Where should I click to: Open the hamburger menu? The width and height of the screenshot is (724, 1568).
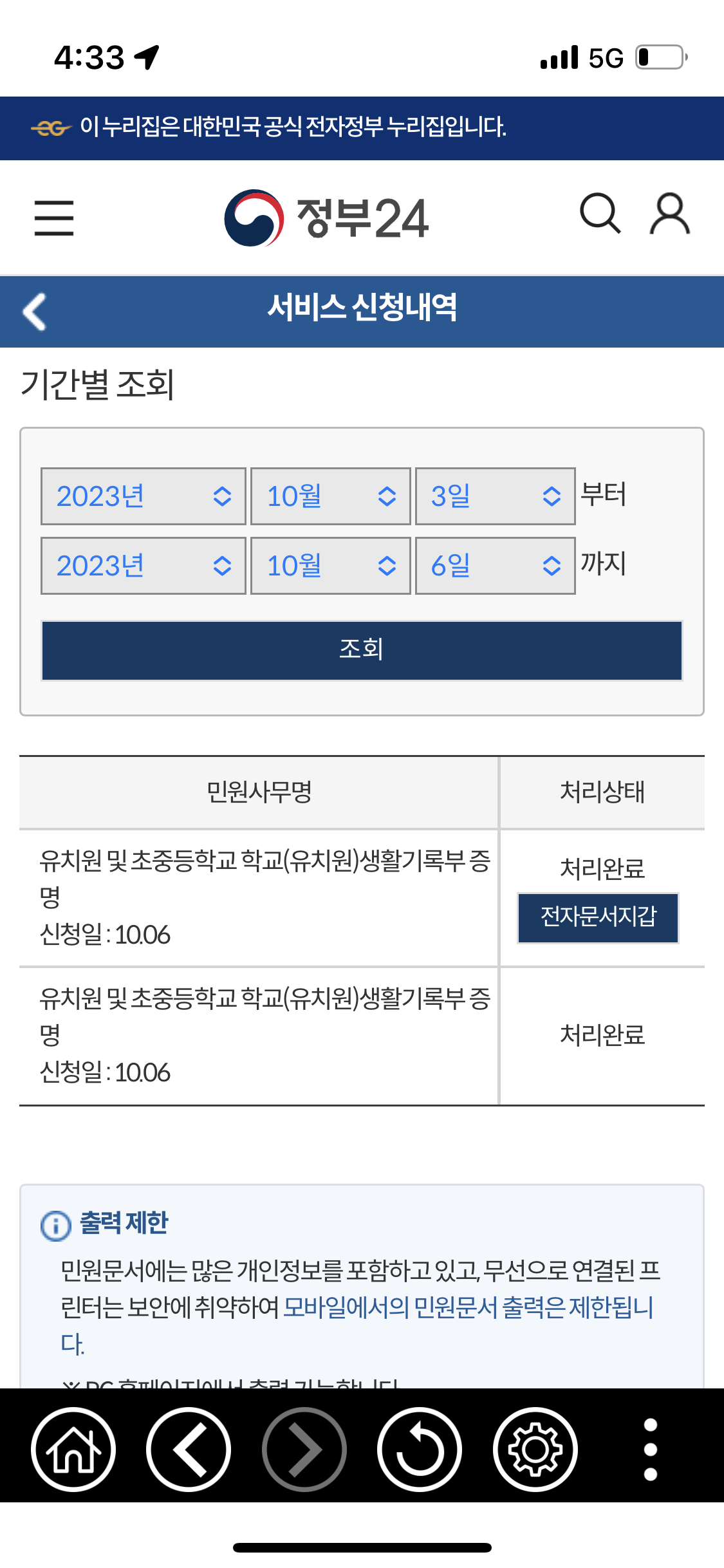(54, 218)
